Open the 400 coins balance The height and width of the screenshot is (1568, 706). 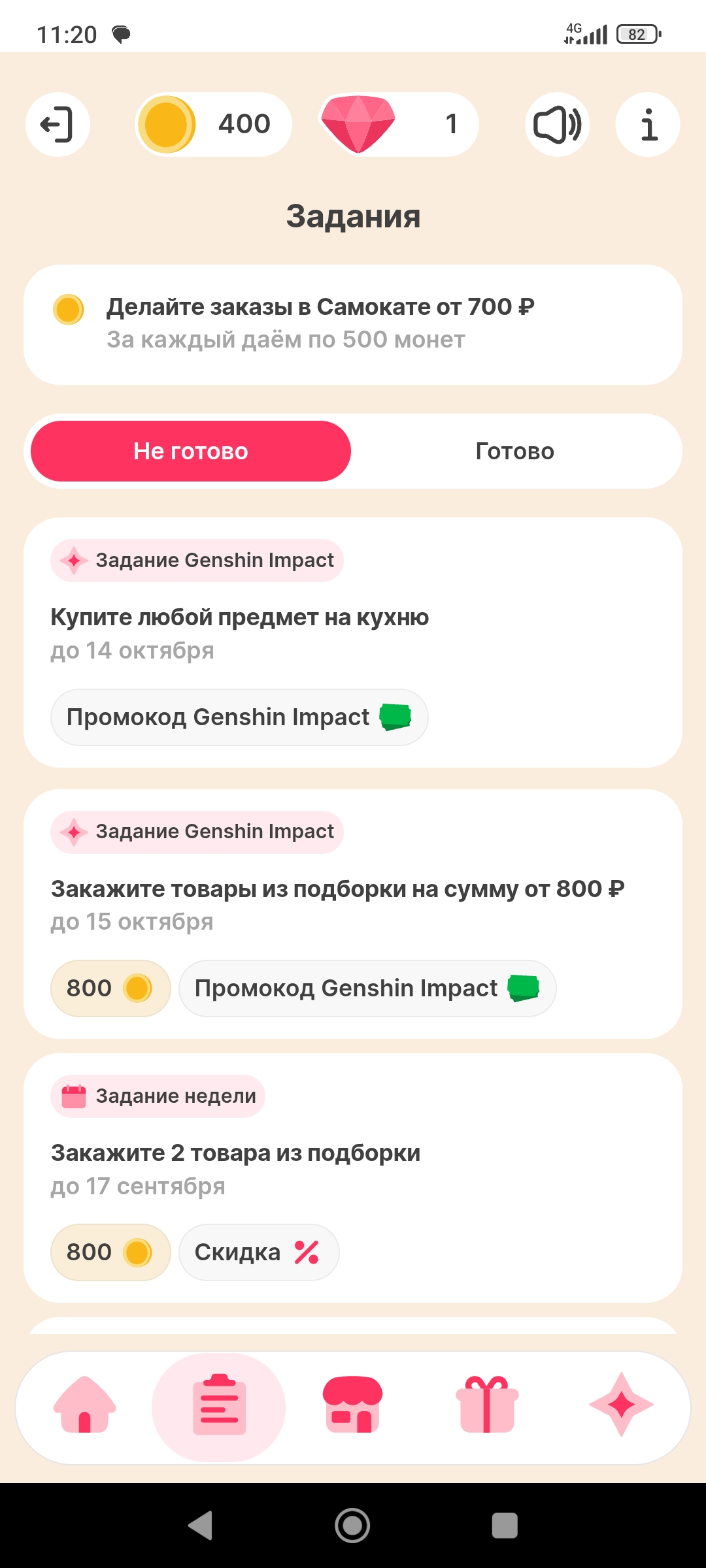click(213, 124)
